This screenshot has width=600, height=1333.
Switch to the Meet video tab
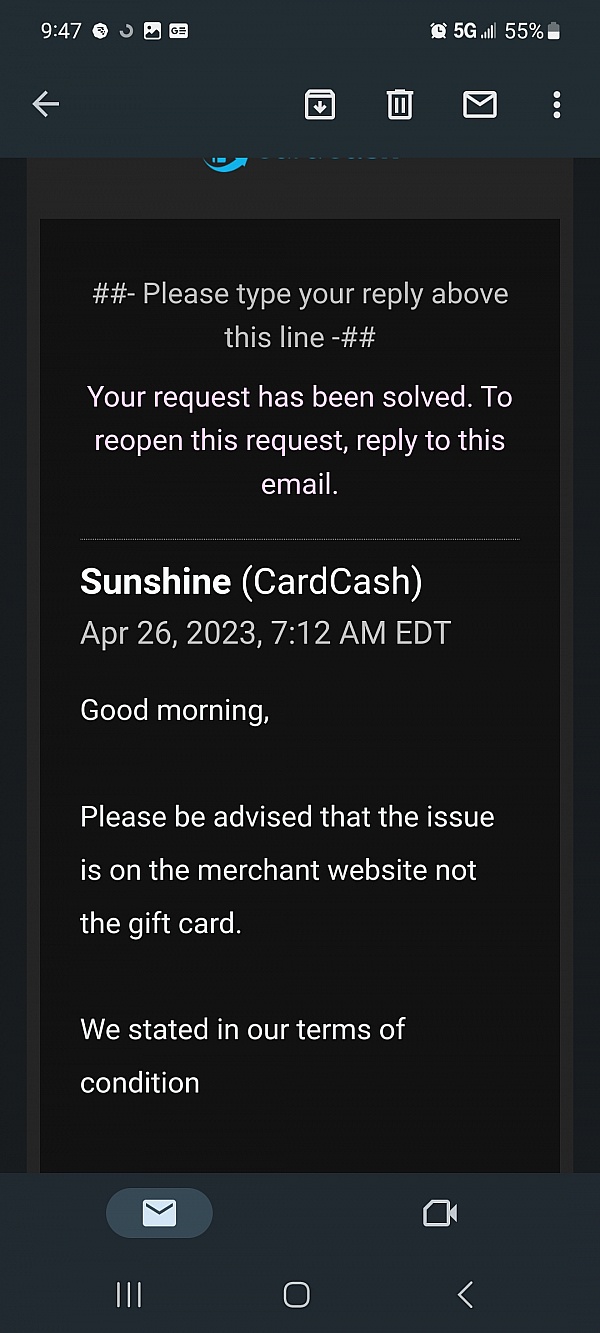pos(440,1213)
